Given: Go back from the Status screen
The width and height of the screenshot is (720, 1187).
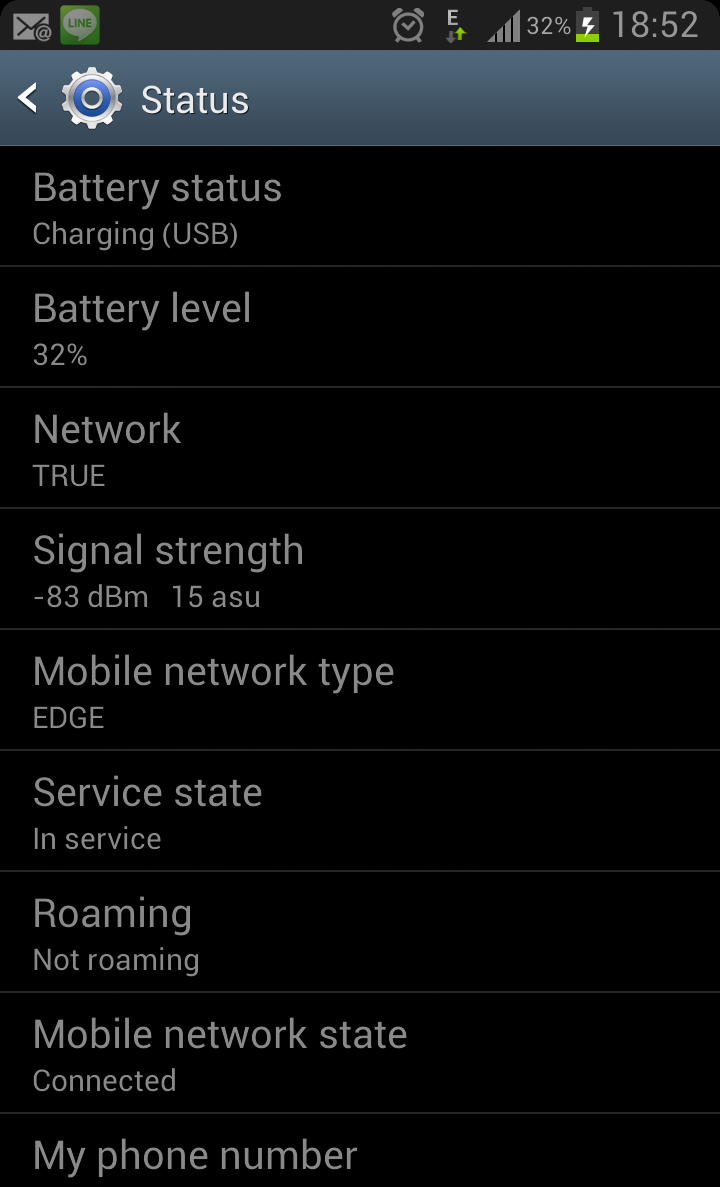Looking at the screenshot, I should 28,98.
